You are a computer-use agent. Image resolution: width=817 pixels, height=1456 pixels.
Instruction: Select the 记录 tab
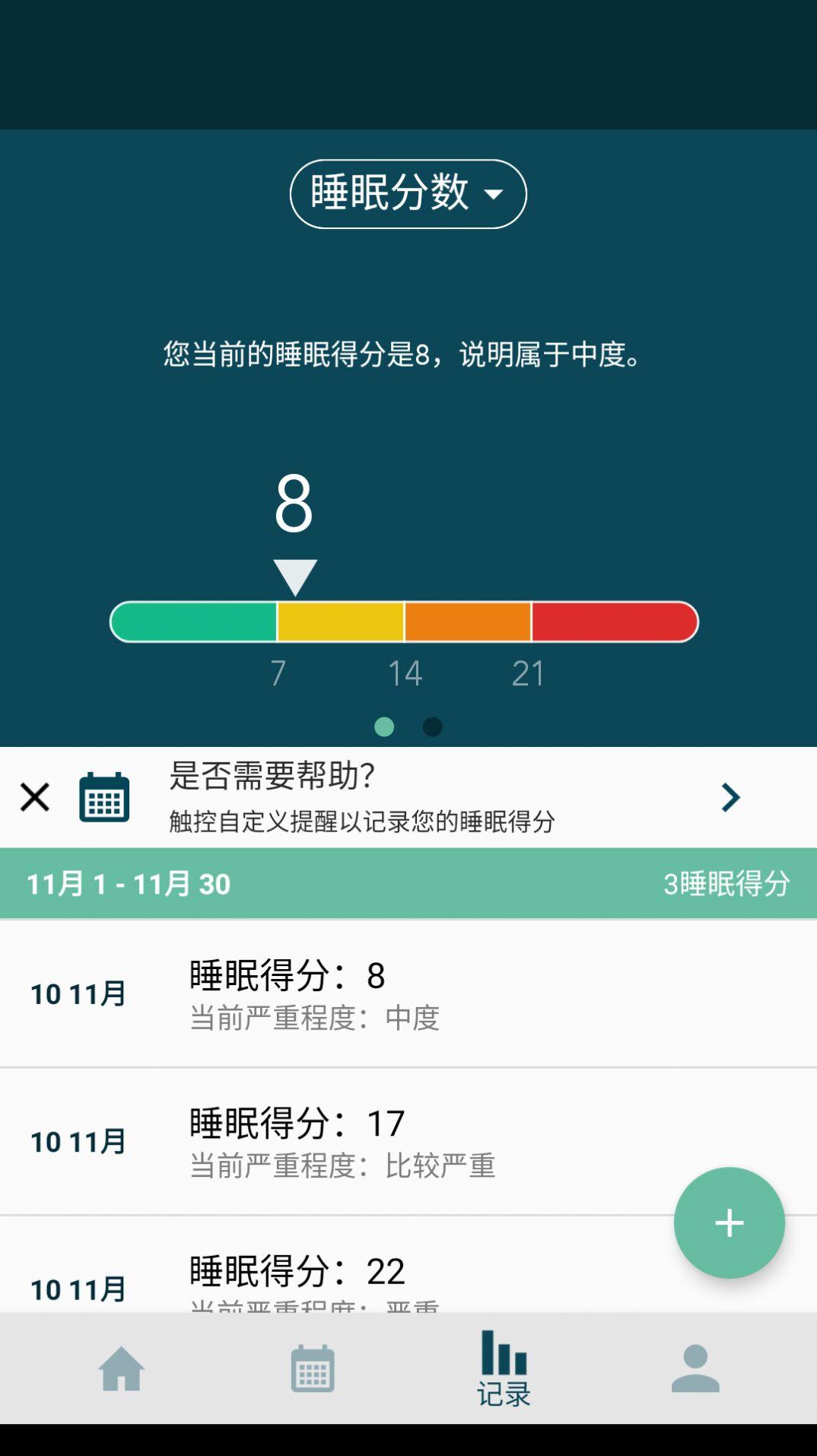tap(504, 1369)
